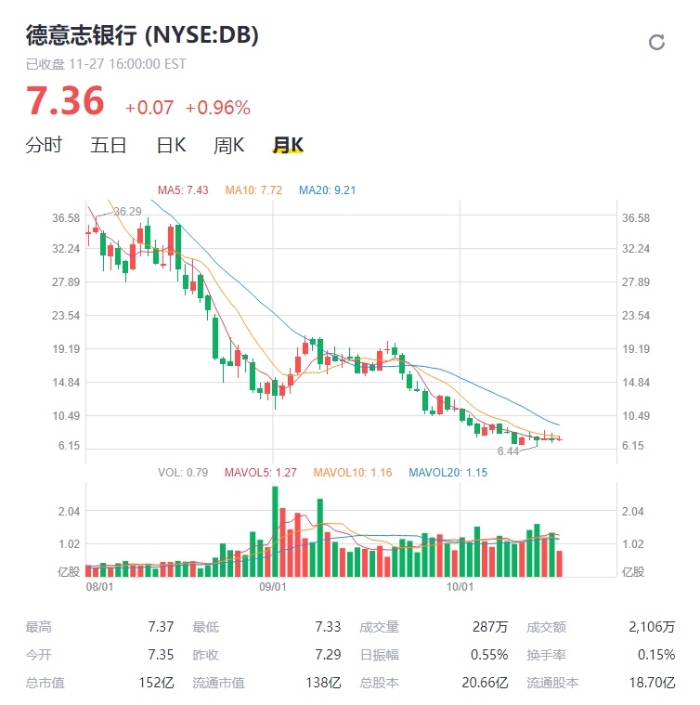Tap the selected 月K tab
Image resolution: width=700 pixels, height=705 pixels.
(x=288, y=145)
